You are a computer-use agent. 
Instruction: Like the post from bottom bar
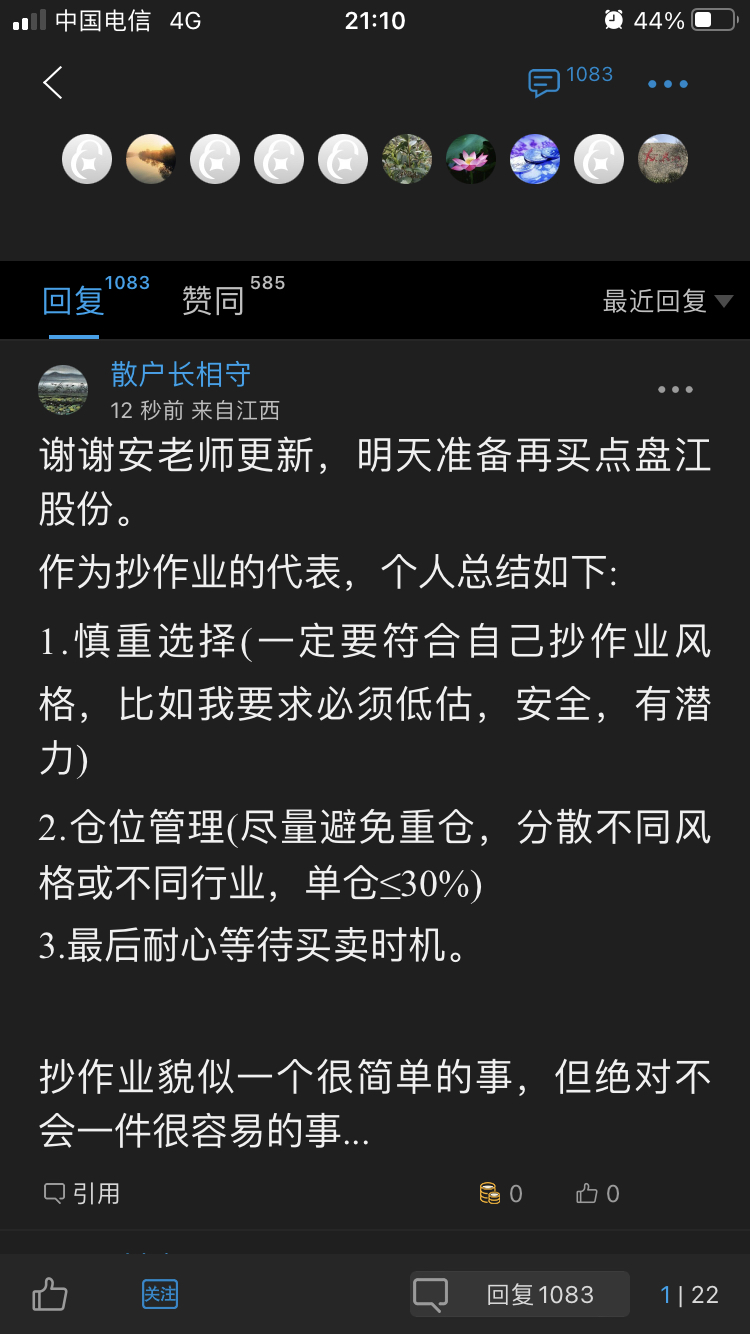tap(50, 1295)
